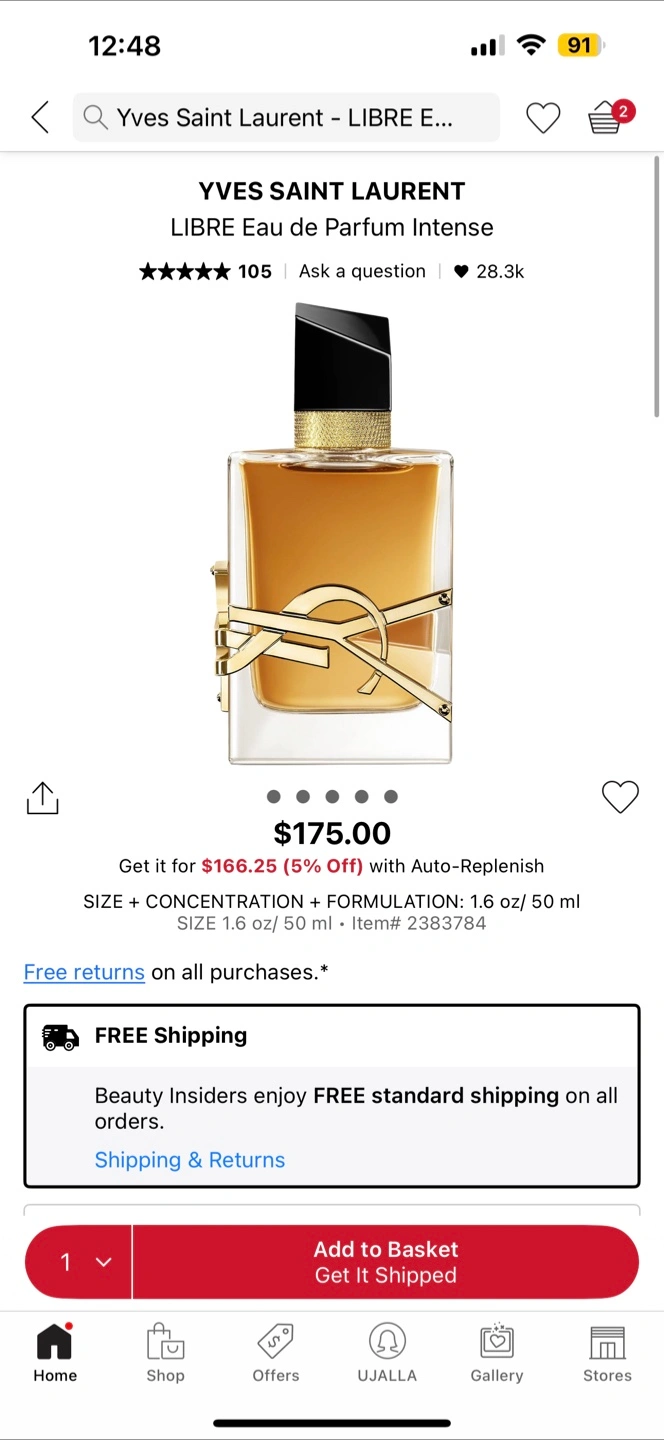Add to Basket, Get It Shipped
664x1440 pixels.
pyautogui.click(x=386, y=1262)
